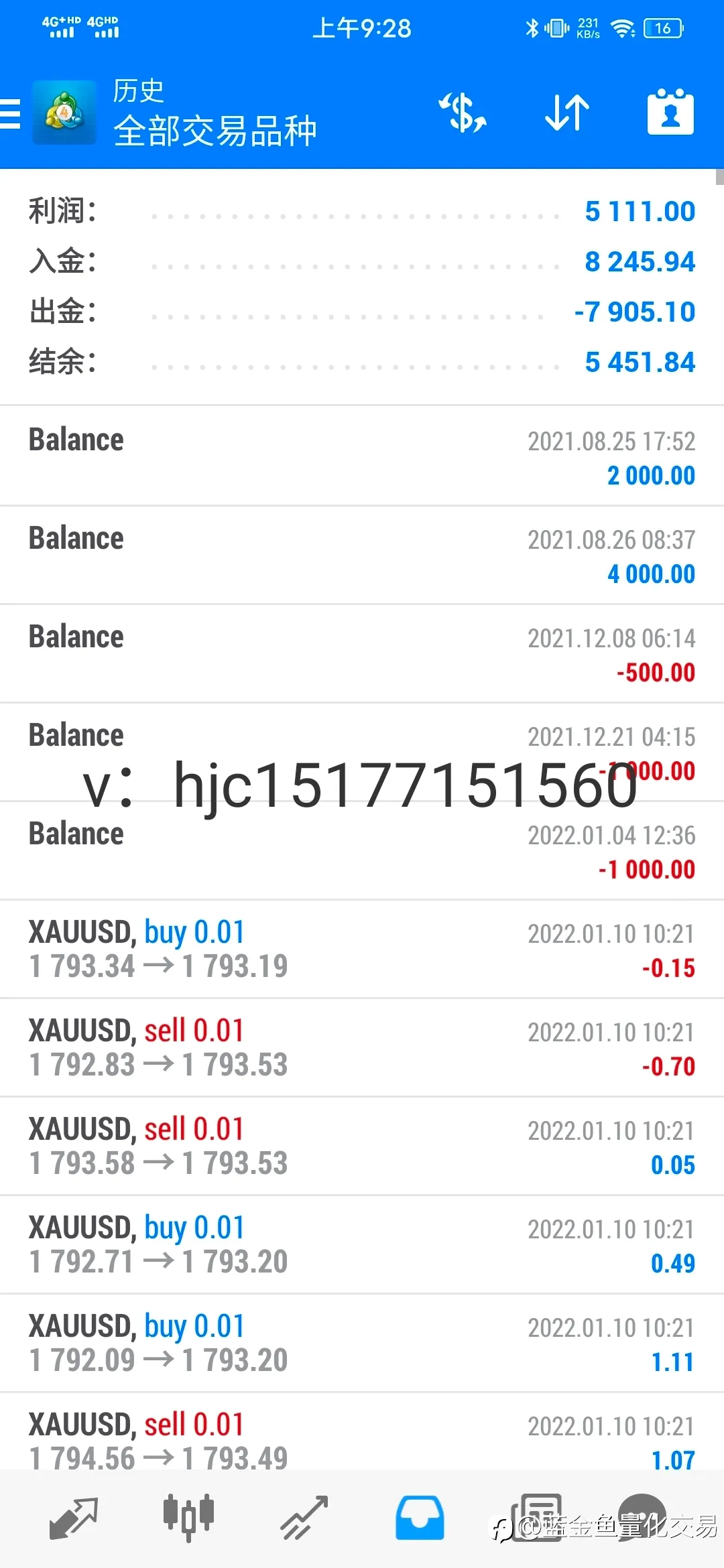Image resolution: width=724 pixels, height=1568 pixels.
Task: Switch to the candlestick Chart tab
Action: [x=189, y=1517]
